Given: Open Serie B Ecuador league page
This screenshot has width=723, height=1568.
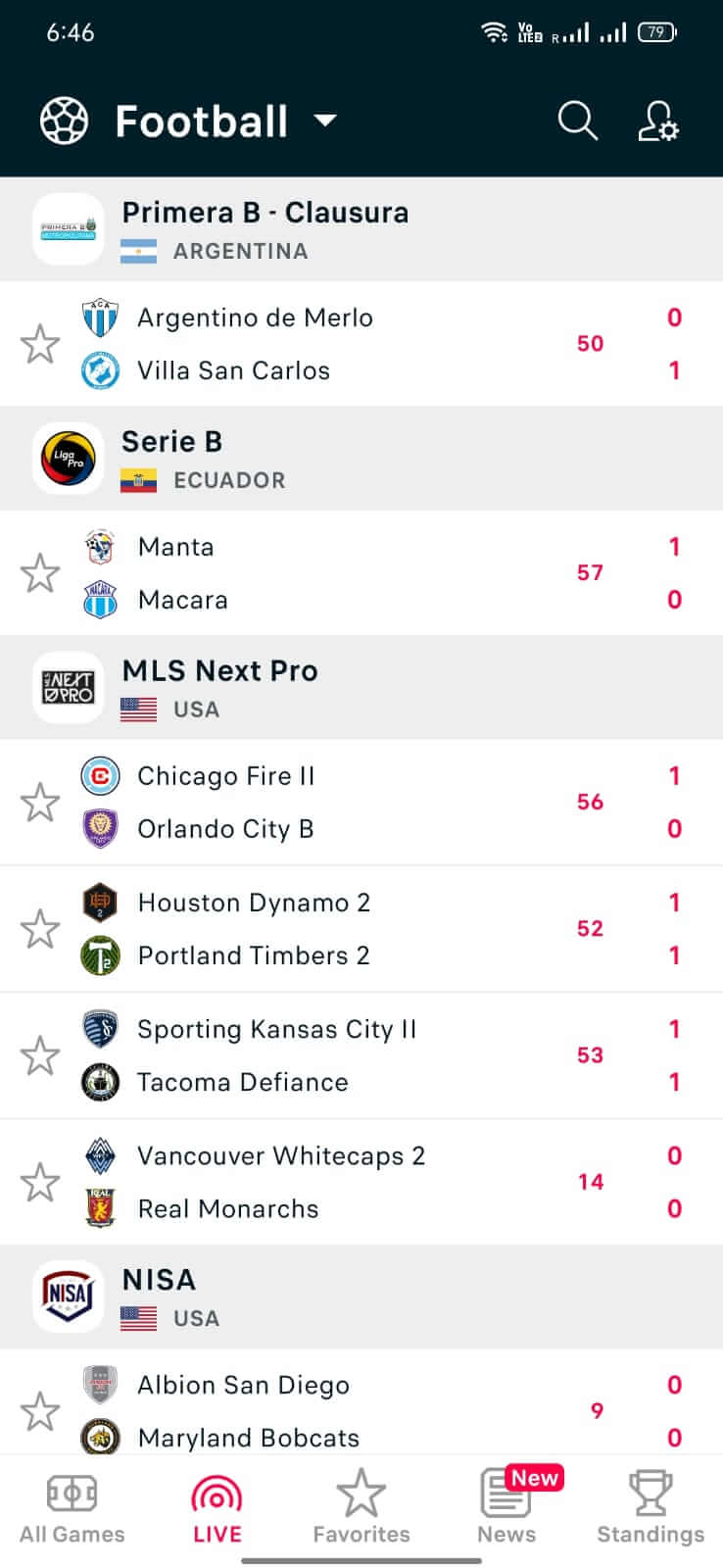Looking at the screenshot, I should click(361, 459).
